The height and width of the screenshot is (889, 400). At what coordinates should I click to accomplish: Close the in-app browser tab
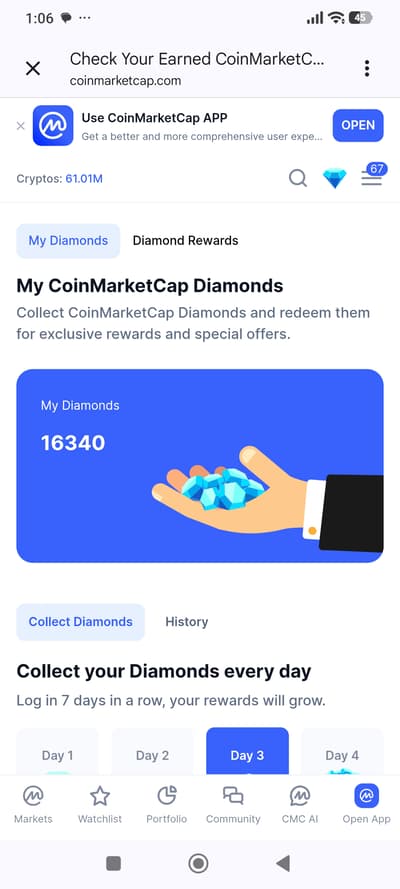tap(33, 69)
